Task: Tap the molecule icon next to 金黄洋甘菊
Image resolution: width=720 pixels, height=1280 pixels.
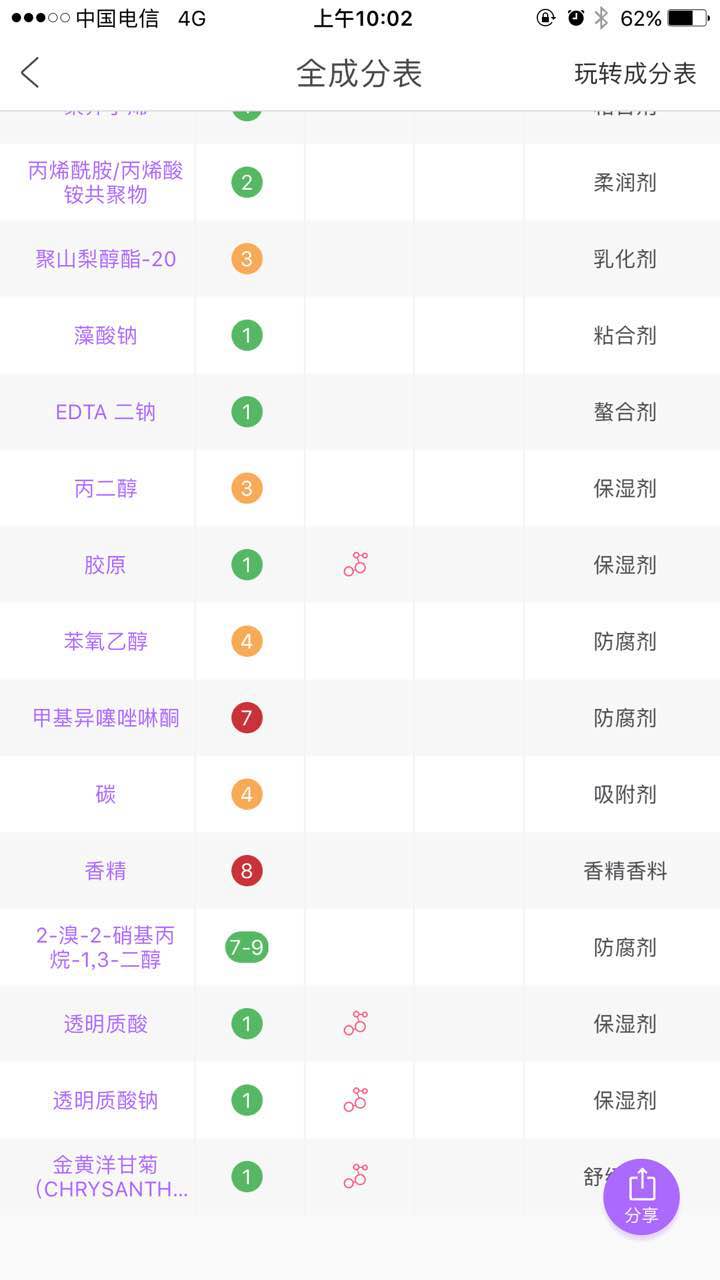Action: point(357,1176)
